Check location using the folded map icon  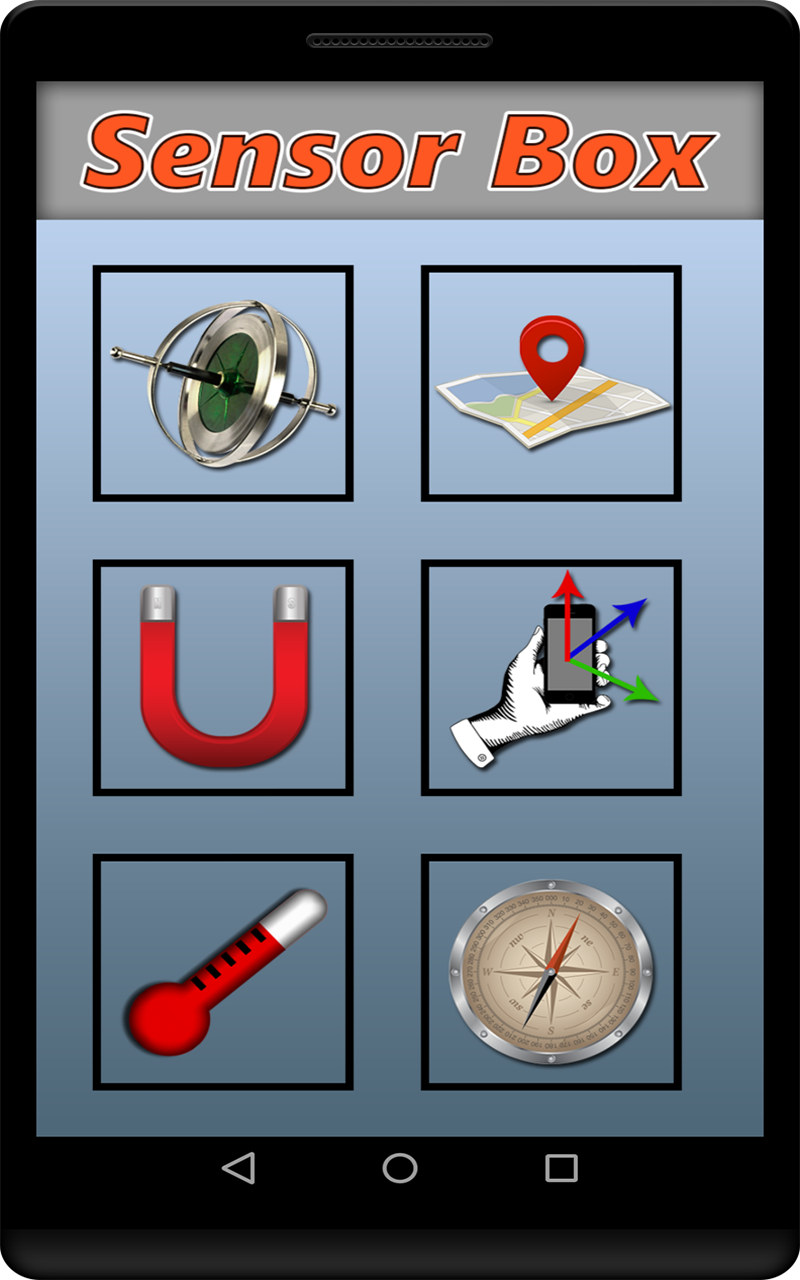click(x=551, y=400)
